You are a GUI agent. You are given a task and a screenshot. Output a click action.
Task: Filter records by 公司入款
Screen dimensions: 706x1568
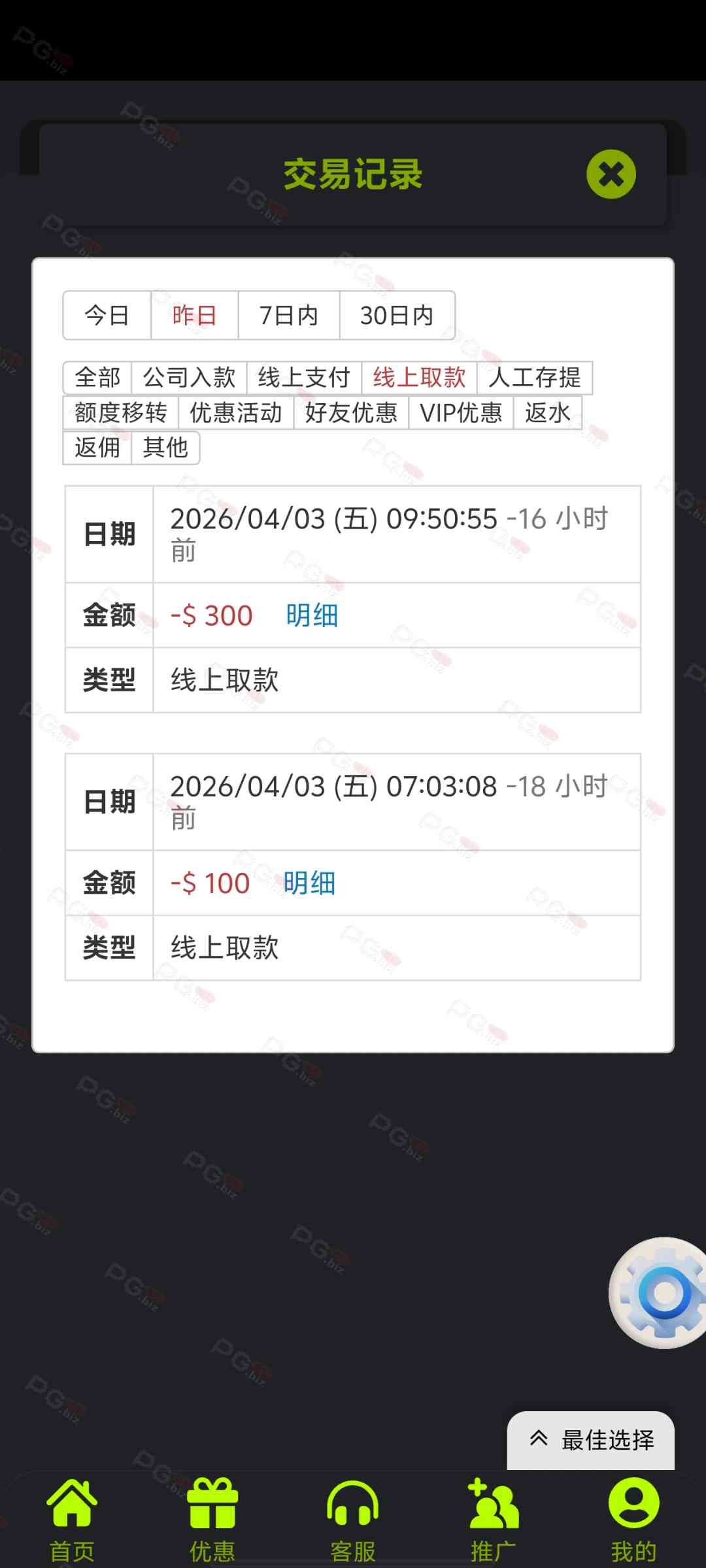(189, 378)
